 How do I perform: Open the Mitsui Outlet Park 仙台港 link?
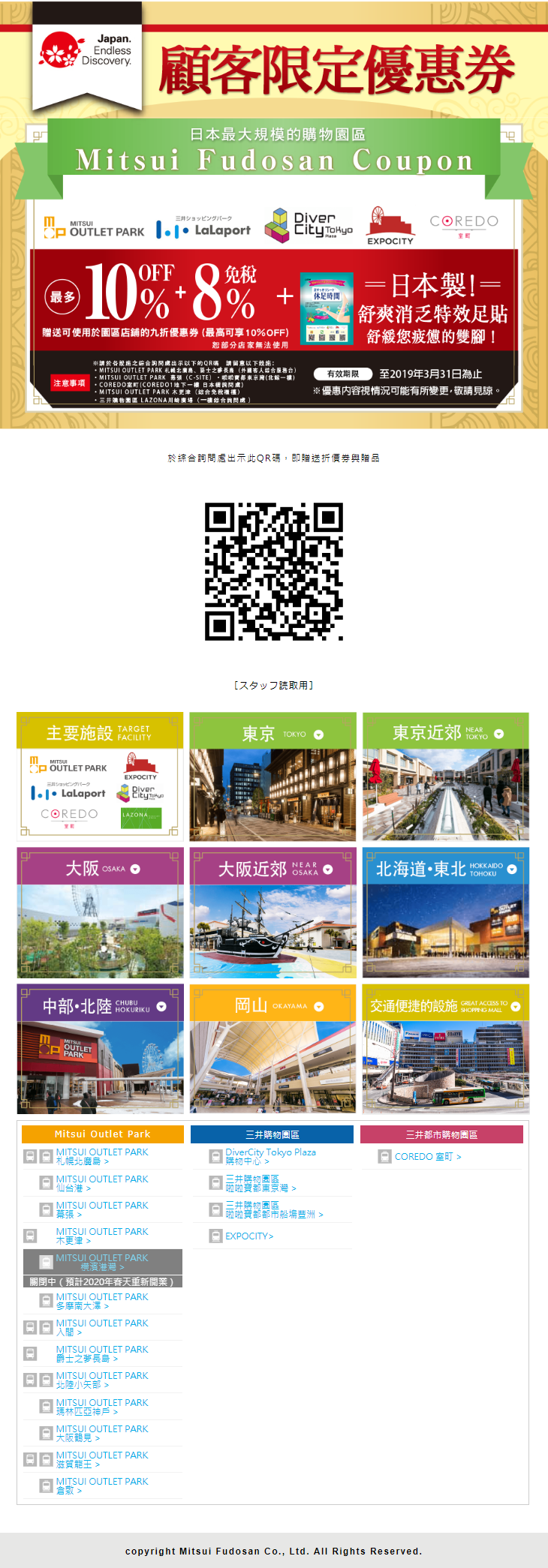coord(101,1183)
